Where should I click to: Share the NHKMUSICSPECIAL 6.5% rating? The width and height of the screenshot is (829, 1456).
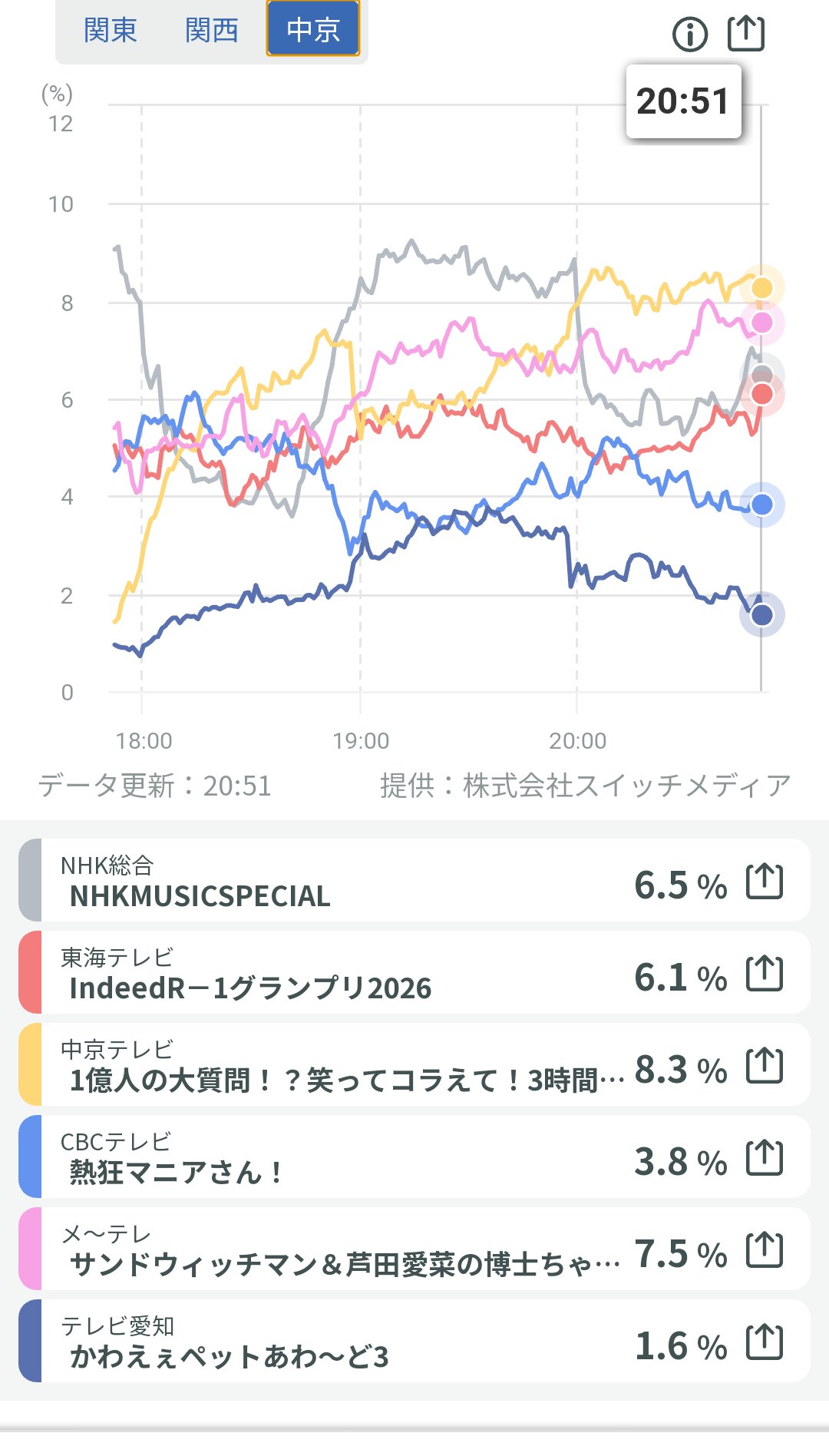(x=765, y=881)
